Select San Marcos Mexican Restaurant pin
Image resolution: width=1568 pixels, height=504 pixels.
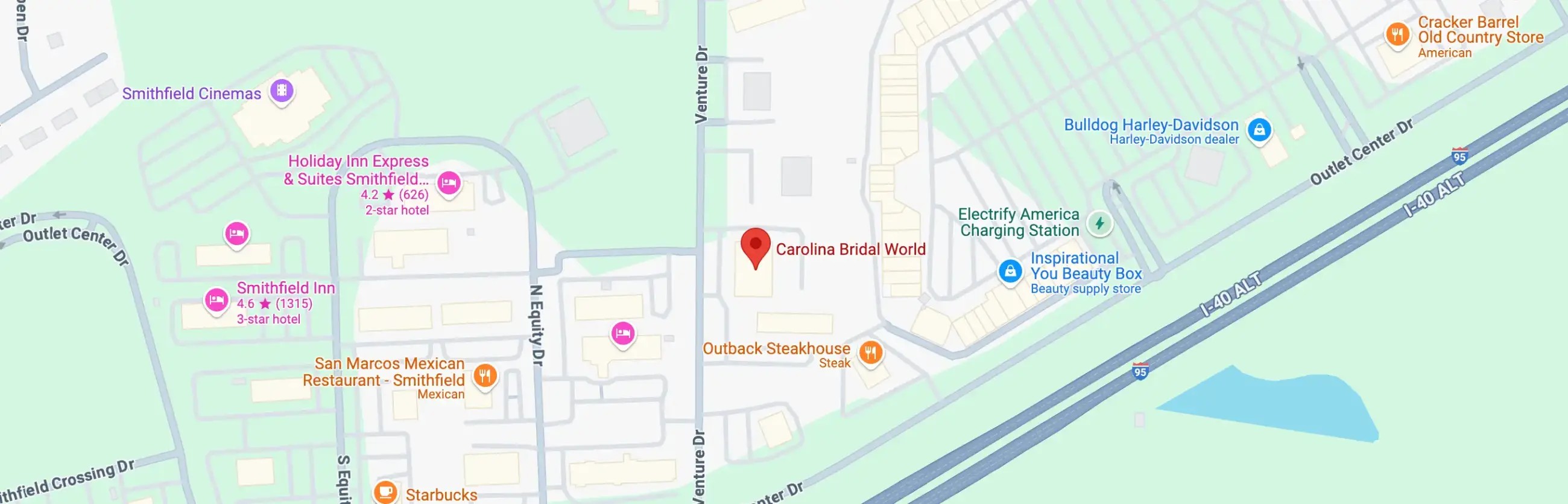pos(485,375)
